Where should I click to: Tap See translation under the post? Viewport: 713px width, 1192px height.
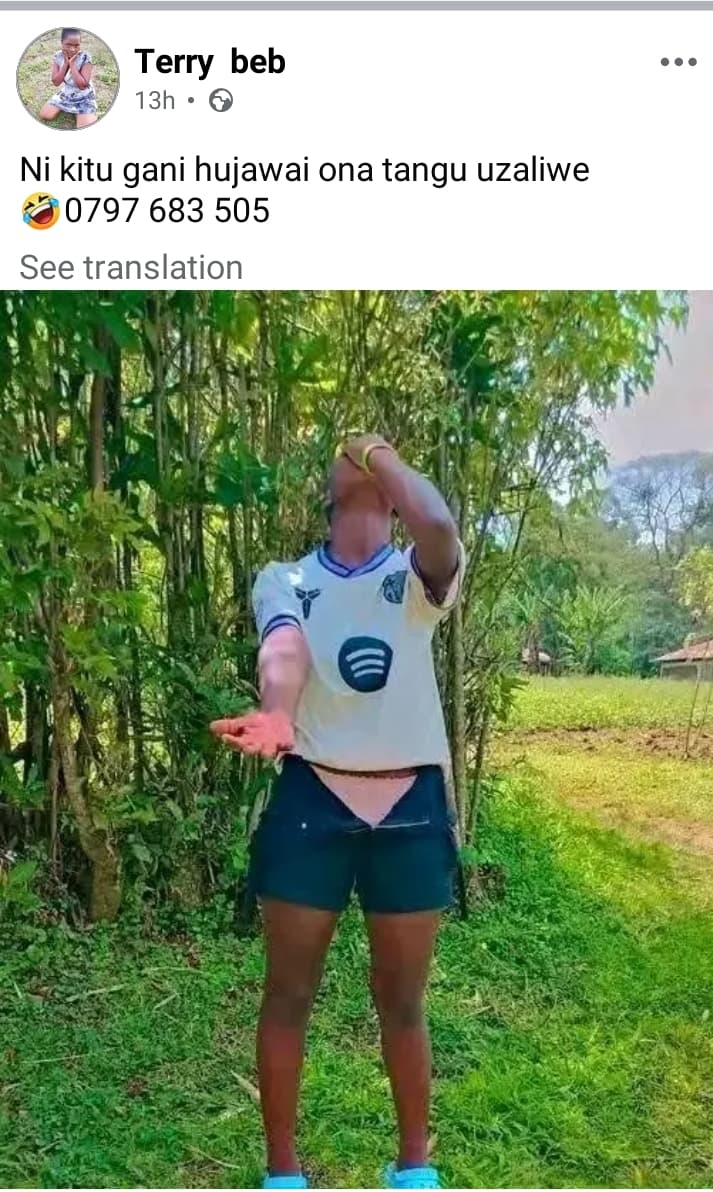click(x=131, y=267)
